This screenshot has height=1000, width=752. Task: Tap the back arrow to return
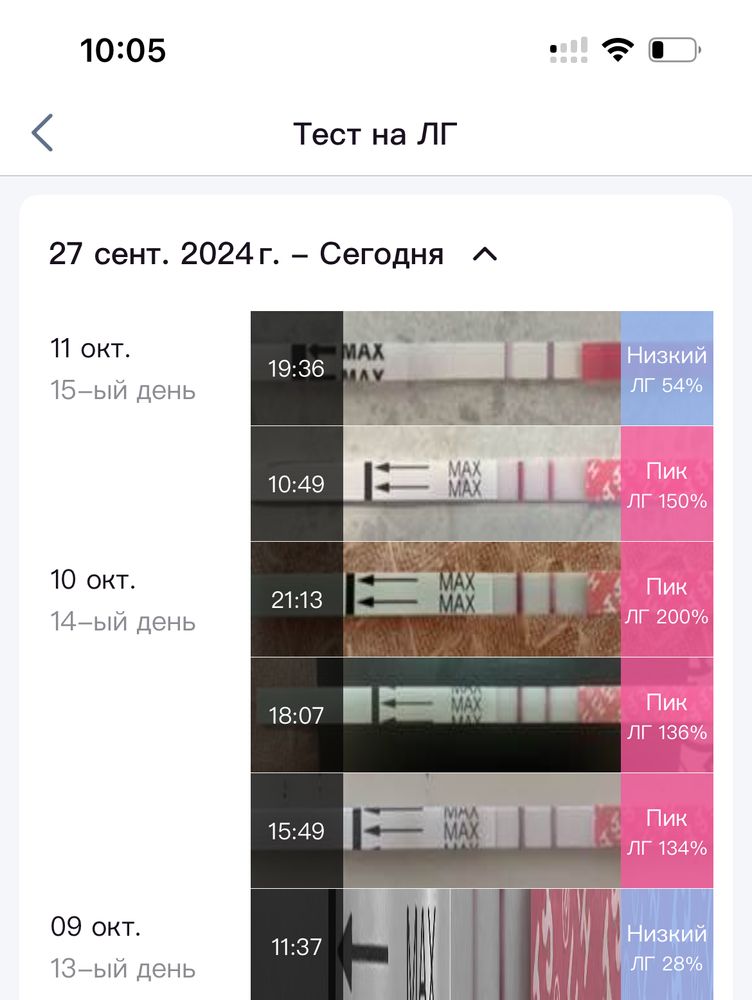coord(41,131)
